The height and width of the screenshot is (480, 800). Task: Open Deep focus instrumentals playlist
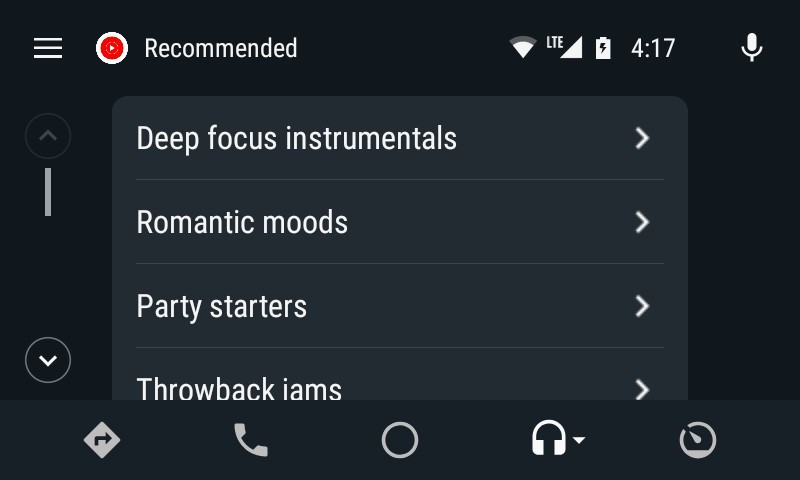tap(399, 138)
